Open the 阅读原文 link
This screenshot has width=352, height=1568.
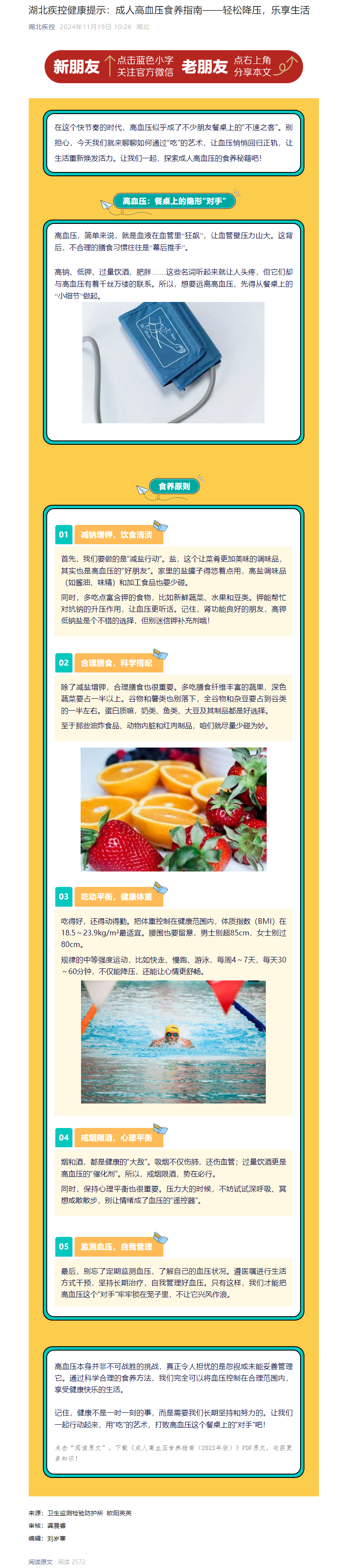pyautogui.click(x=40, y=1561)
